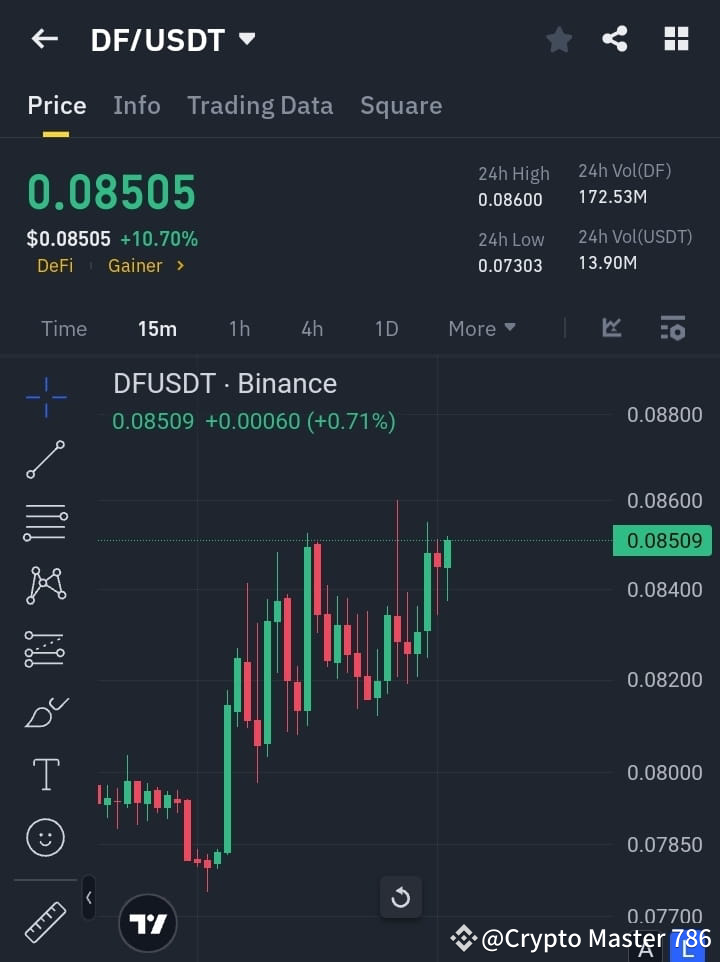
Task: Click the chart reset refresh button
Action: pyautogui.click(x=400, y=897)
